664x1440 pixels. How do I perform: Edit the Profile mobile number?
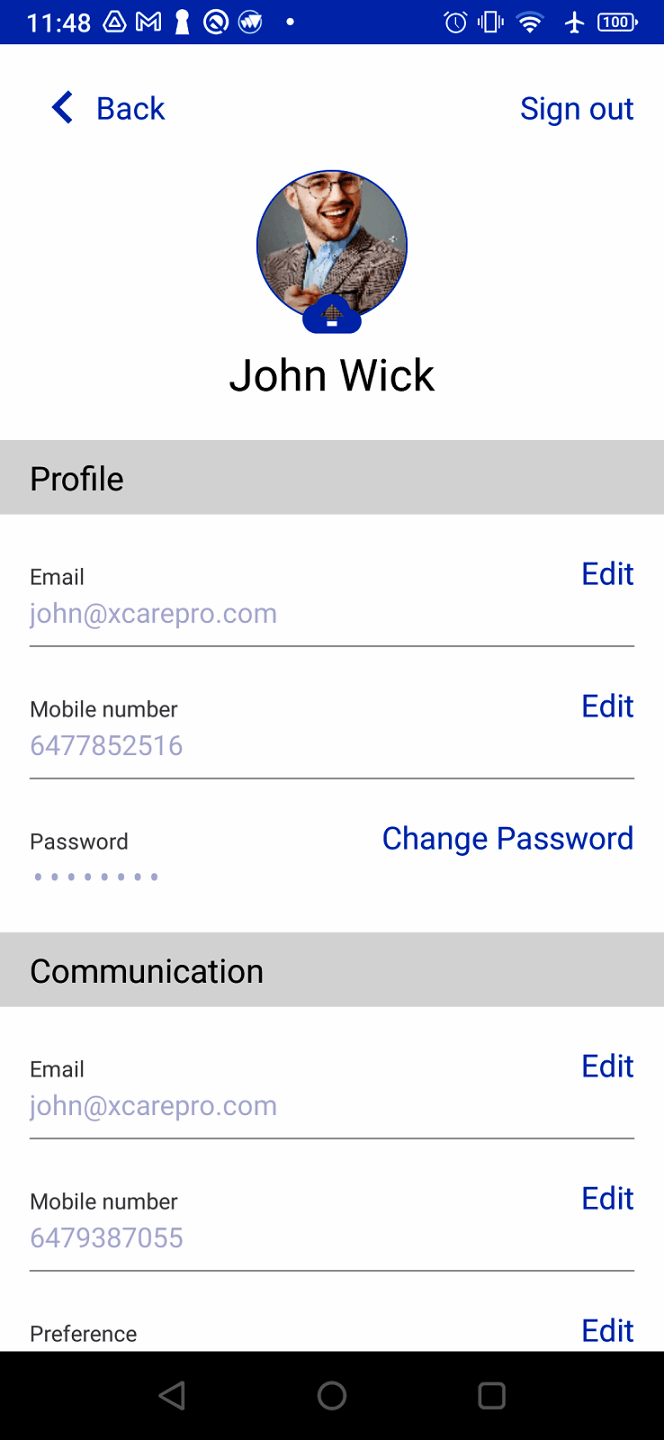[x=607, y=706]
